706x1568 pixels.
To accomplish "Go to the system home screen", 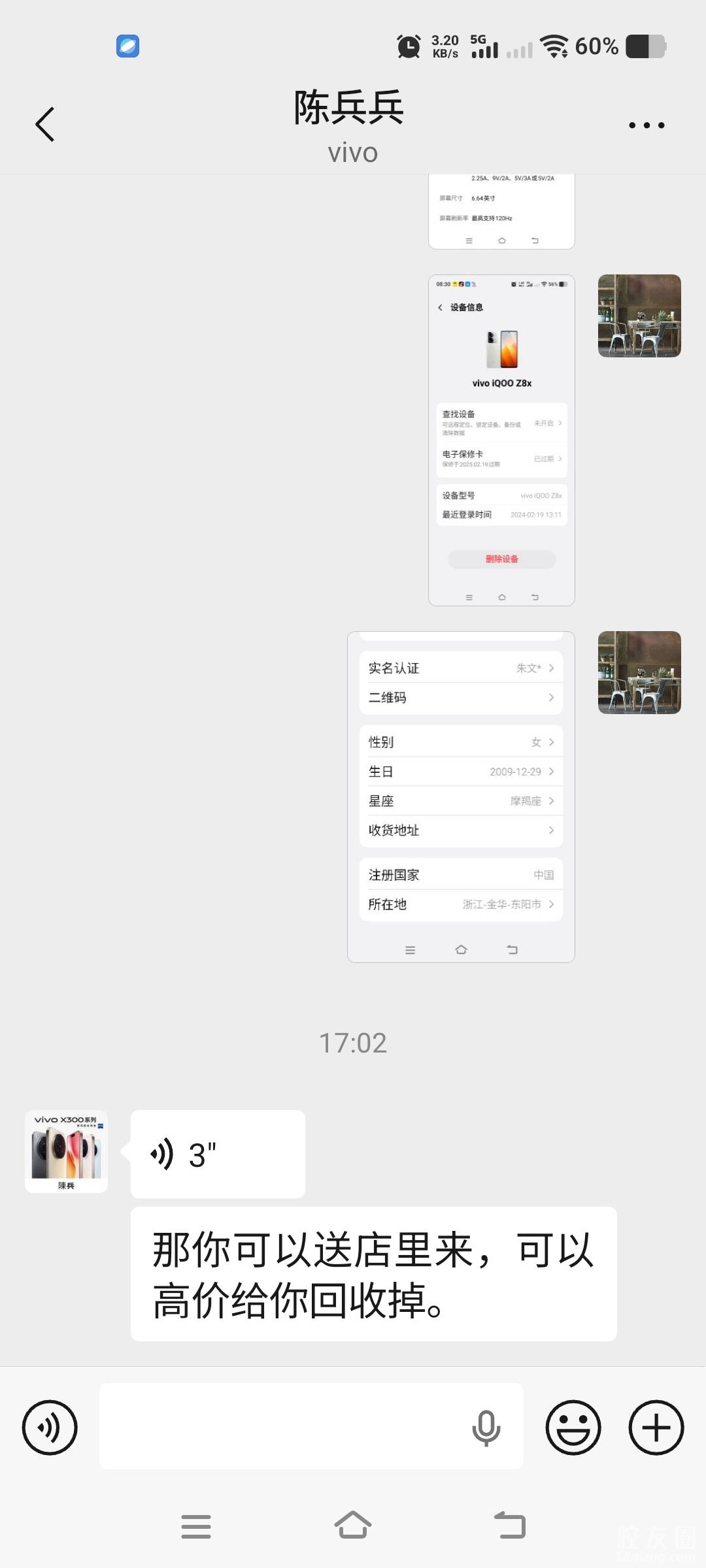I will click(353, 1526).
